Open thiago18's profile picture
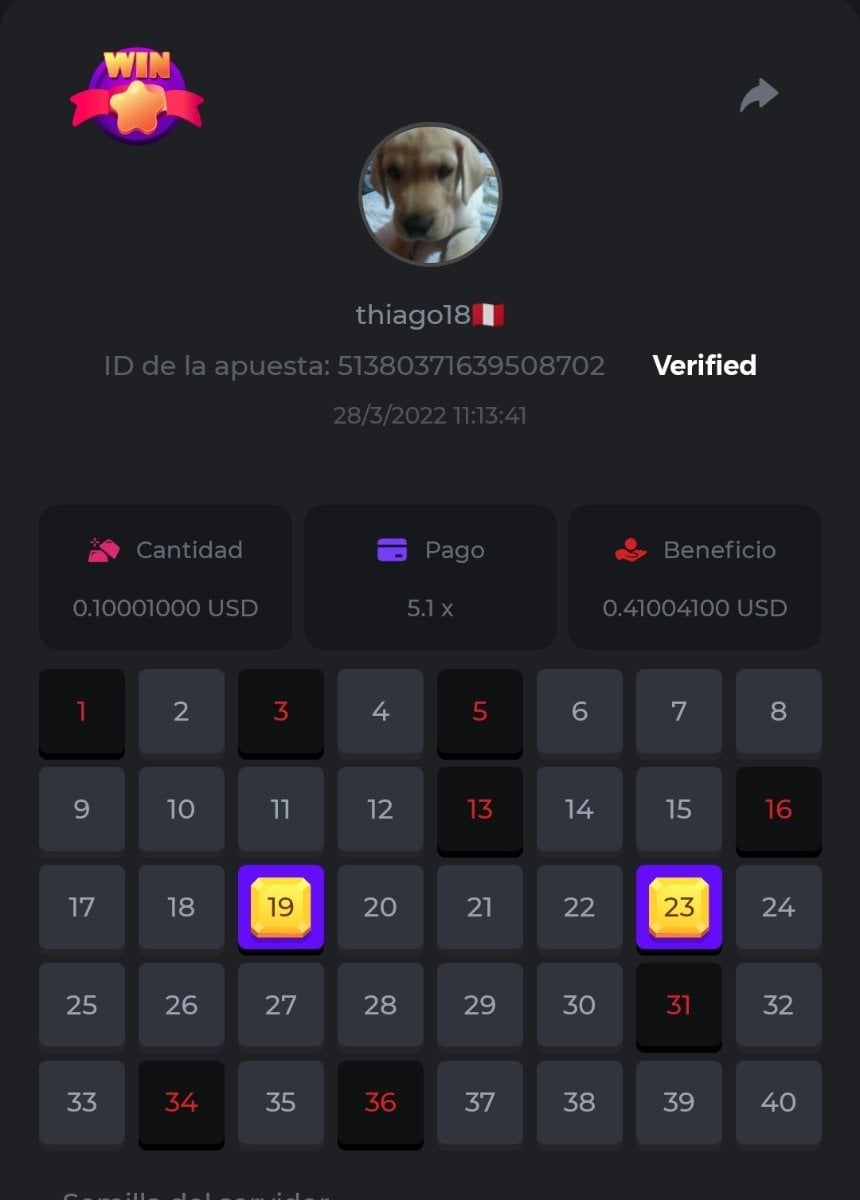Viewport: 860px width, 1200px height. [x=430, y=194]
